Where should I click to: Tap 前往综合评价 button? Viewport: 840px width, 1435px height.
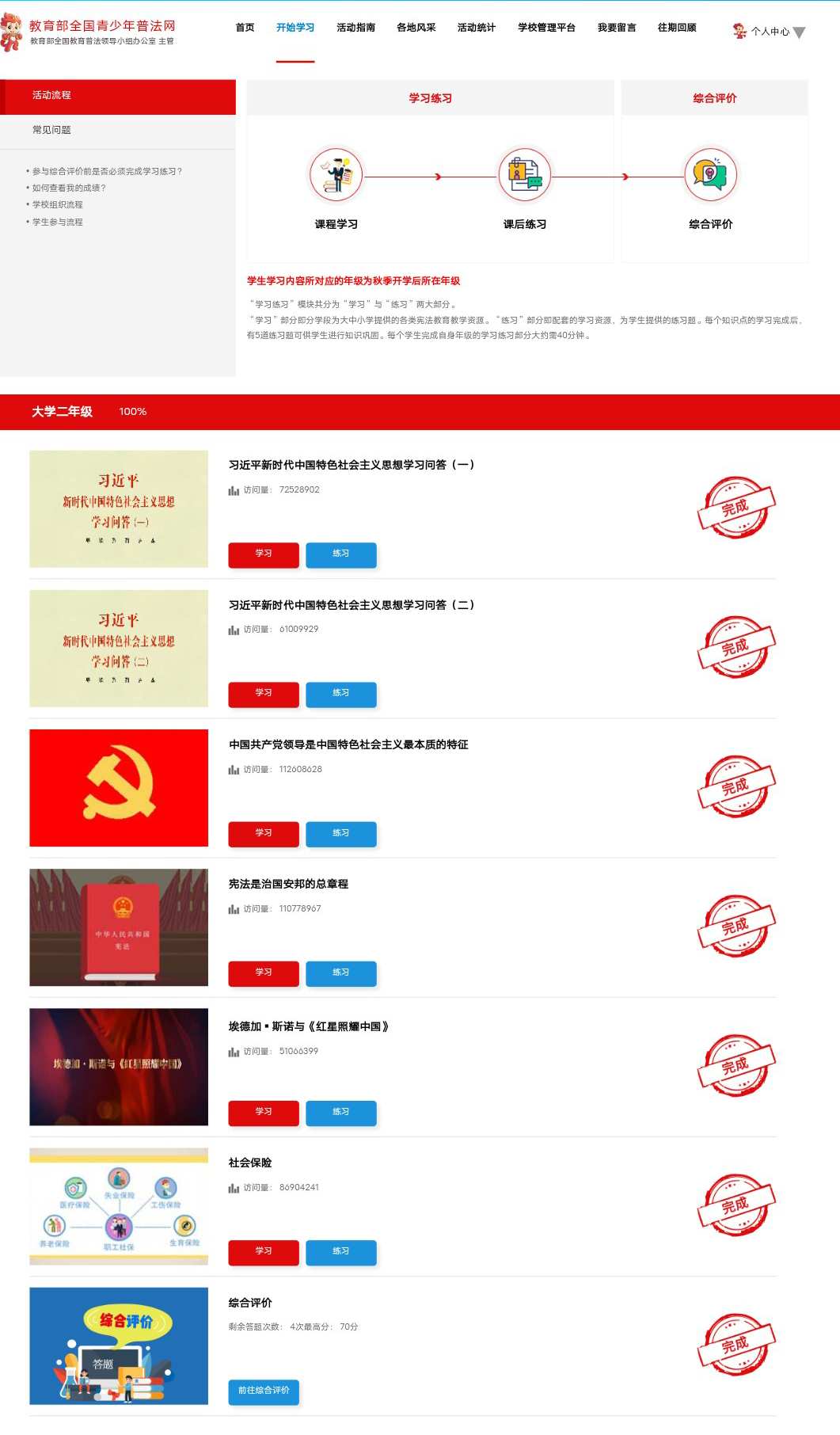(x=264, y=1391)
